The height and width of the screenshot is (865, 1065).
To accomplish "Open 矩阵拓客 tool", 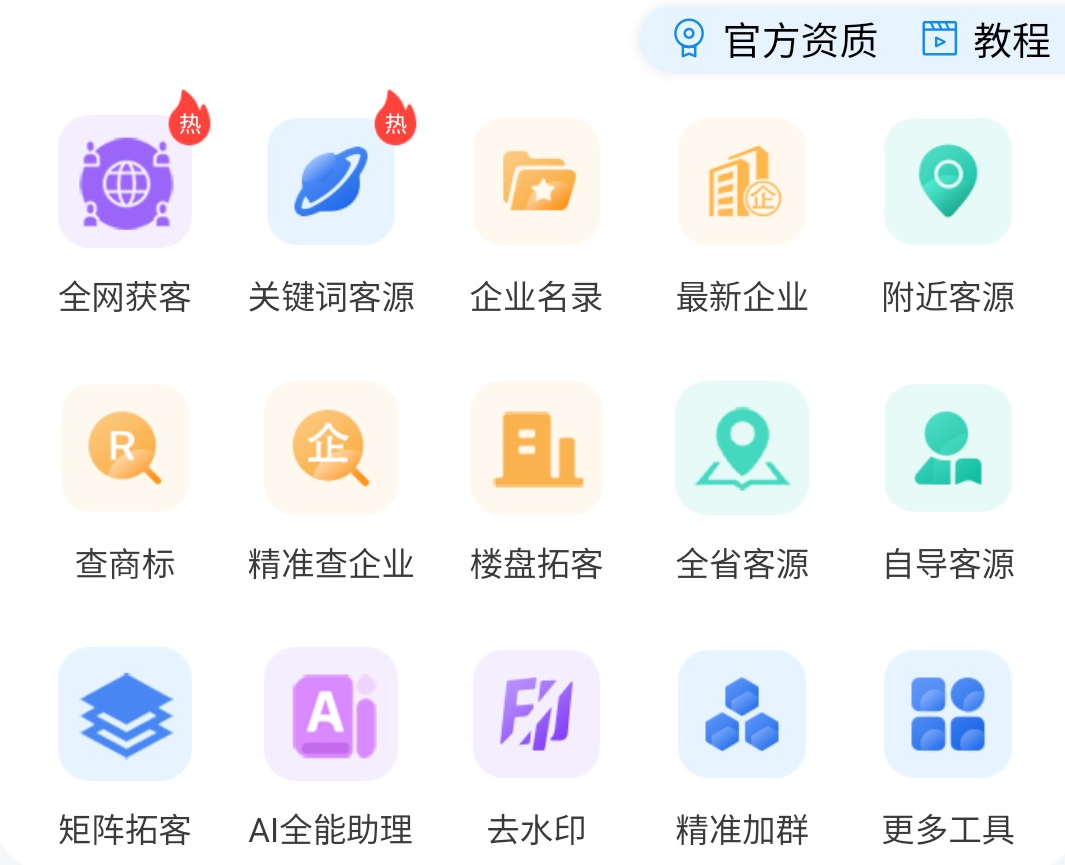I will (x=125, y=714).
